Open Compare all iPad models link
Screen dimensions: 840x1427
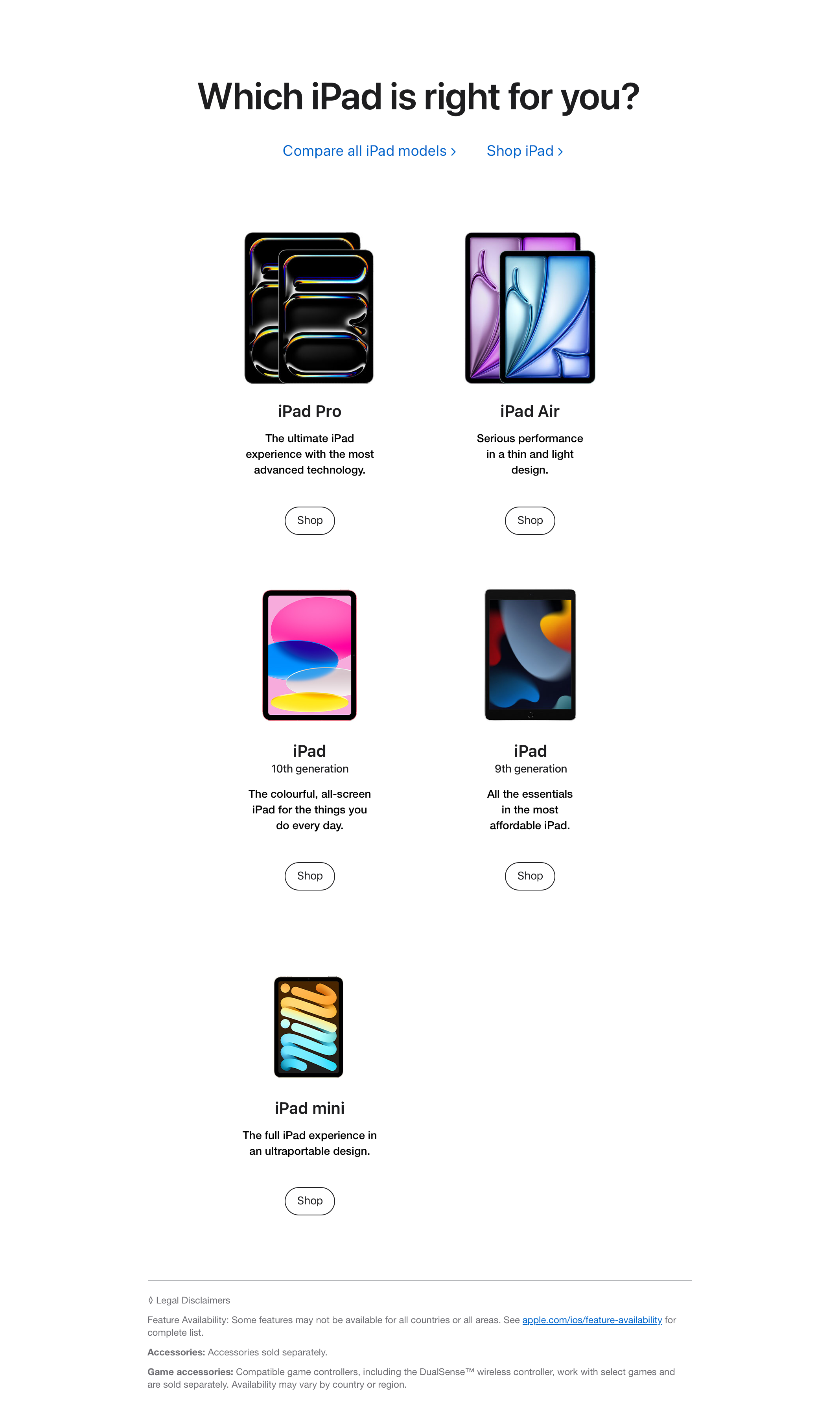click(x=369, y=151)
